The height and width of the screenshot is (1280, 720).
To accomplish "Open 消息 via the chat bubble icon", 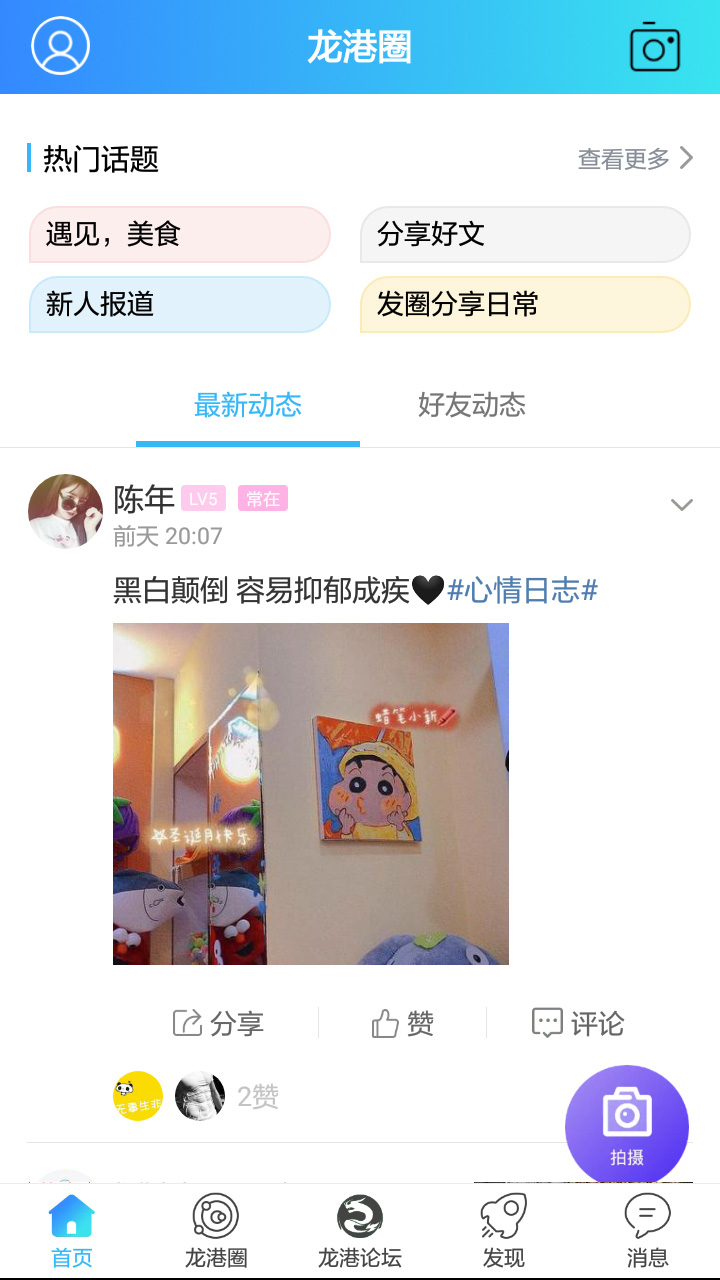I will click(x=648, y=1230).
